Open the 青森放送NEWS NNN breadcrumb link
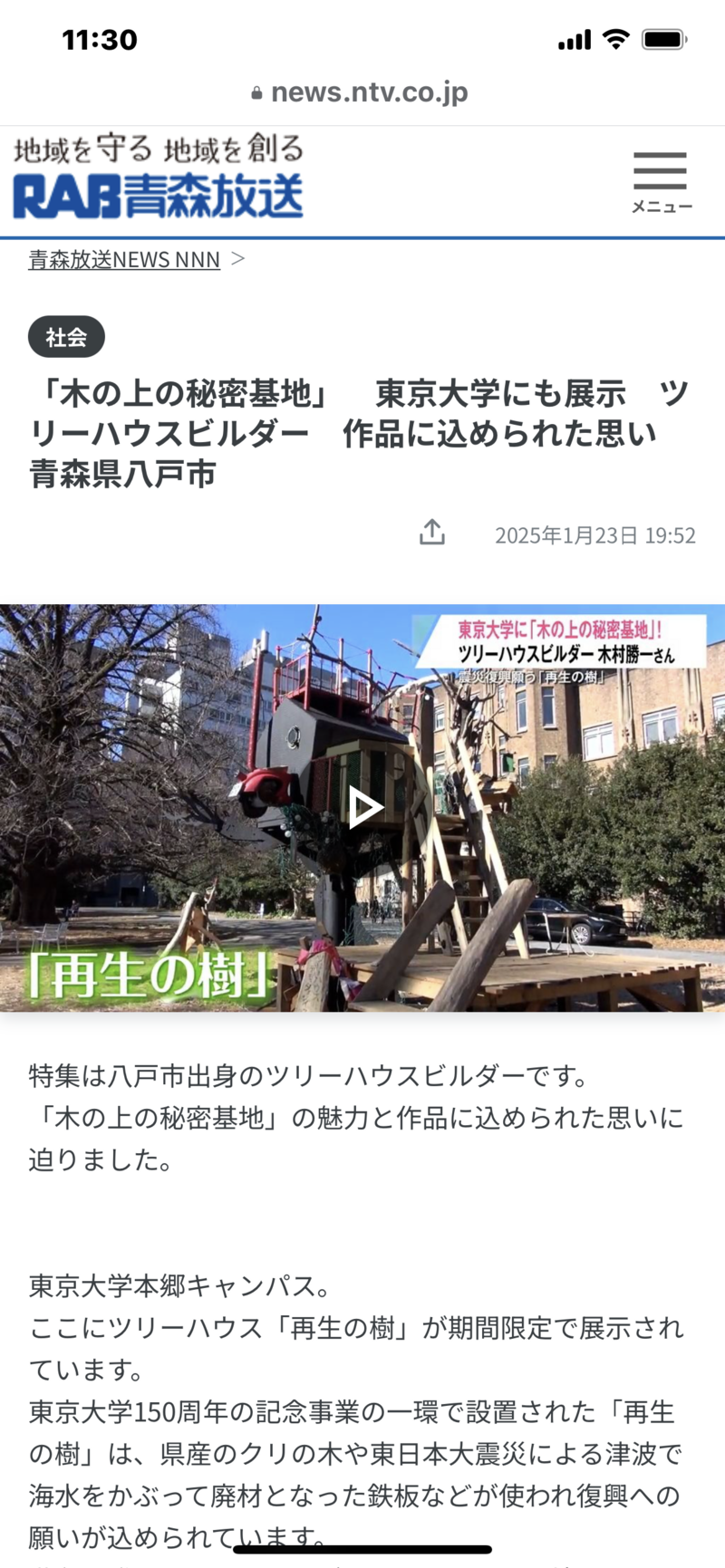This screenshot has height=1568, width=725. pyautogui.click(x=124, y=260)
